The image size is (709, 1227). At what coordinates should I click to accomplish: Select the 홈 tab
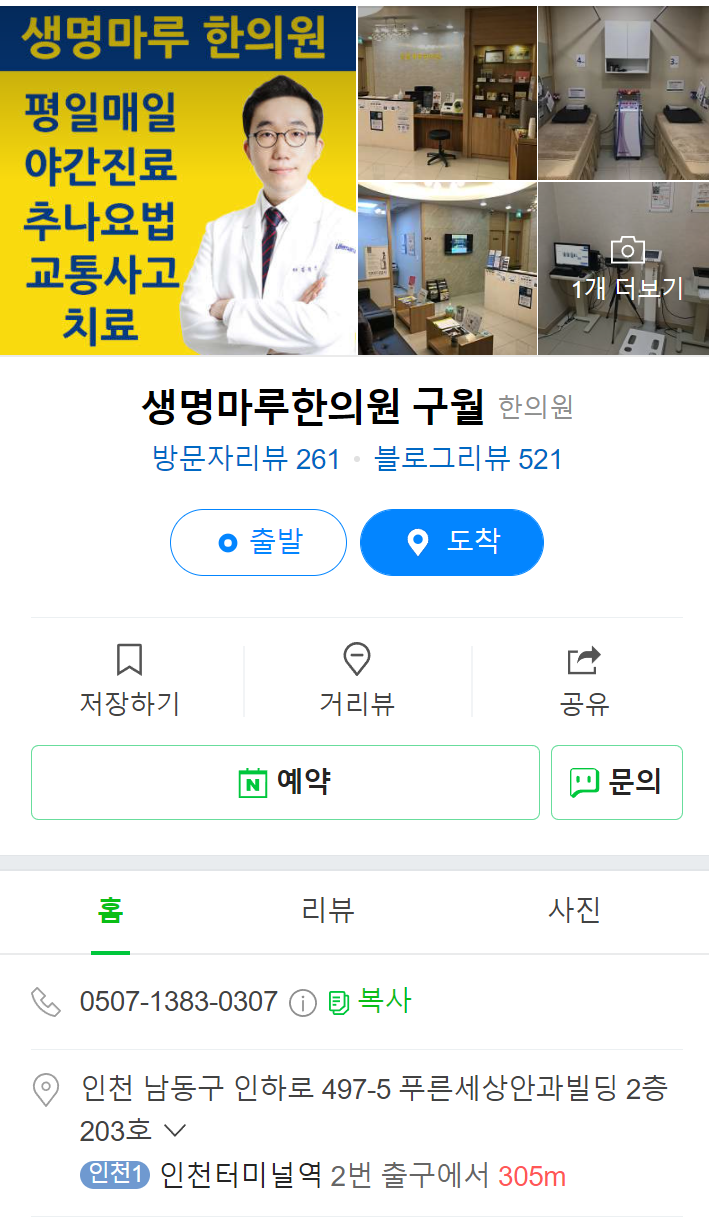click(110, 911)
